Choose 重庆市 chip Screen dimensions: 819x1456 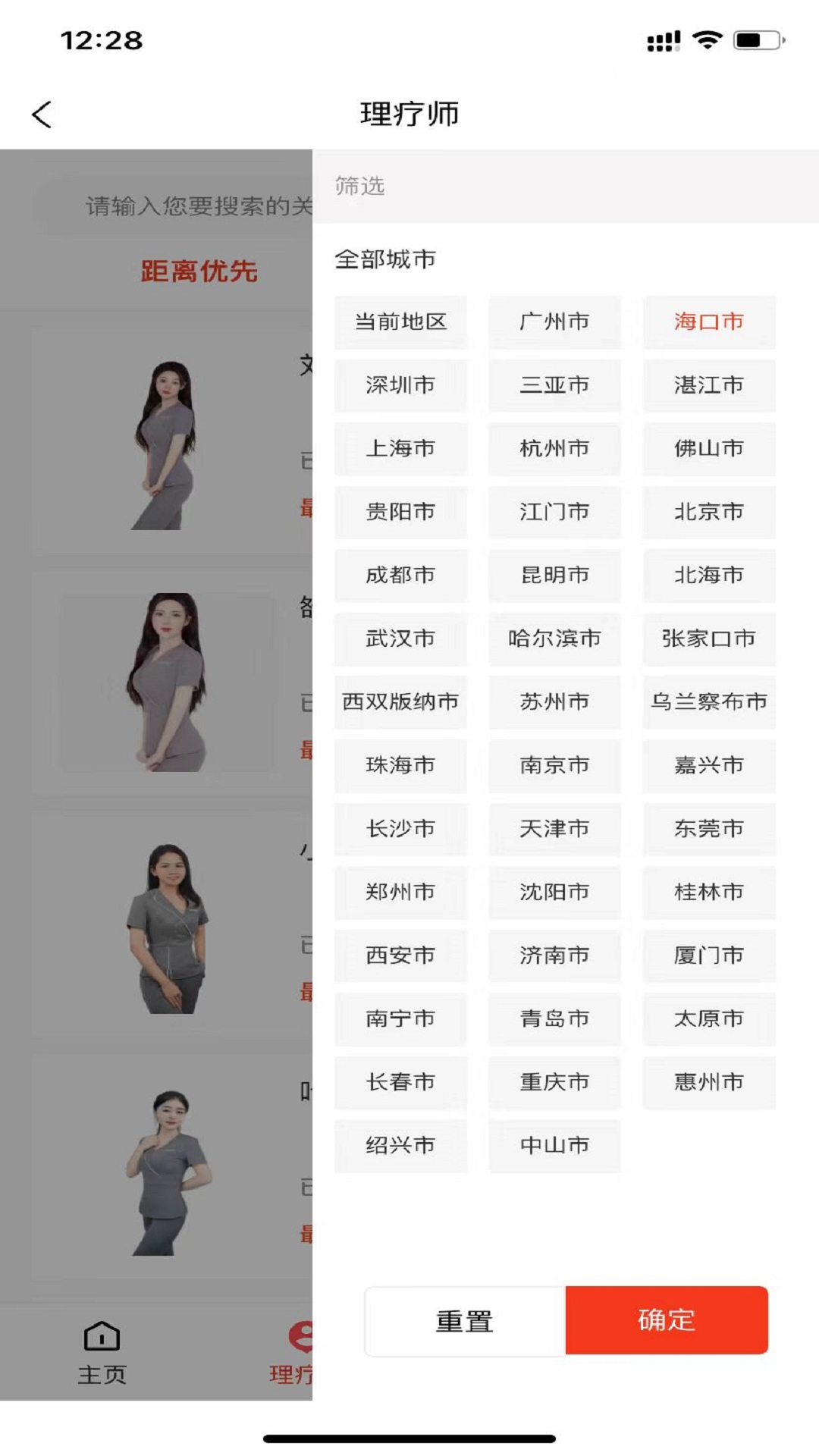554,1081
